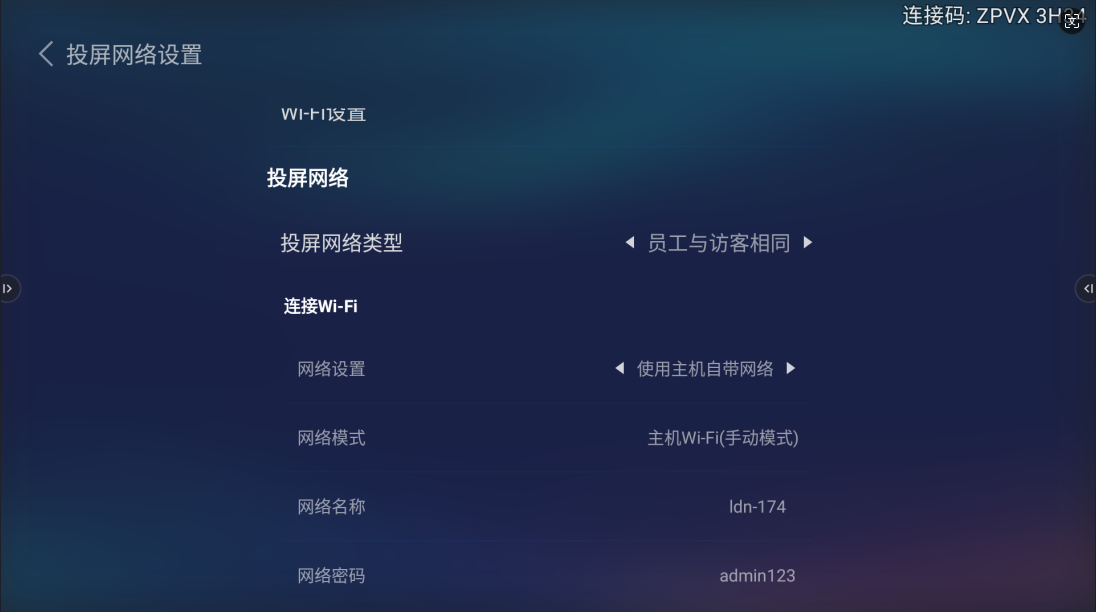1096x612 pixels.
Task: Tap right arrow beside 员工与访客相同
Action: (808, 243)
